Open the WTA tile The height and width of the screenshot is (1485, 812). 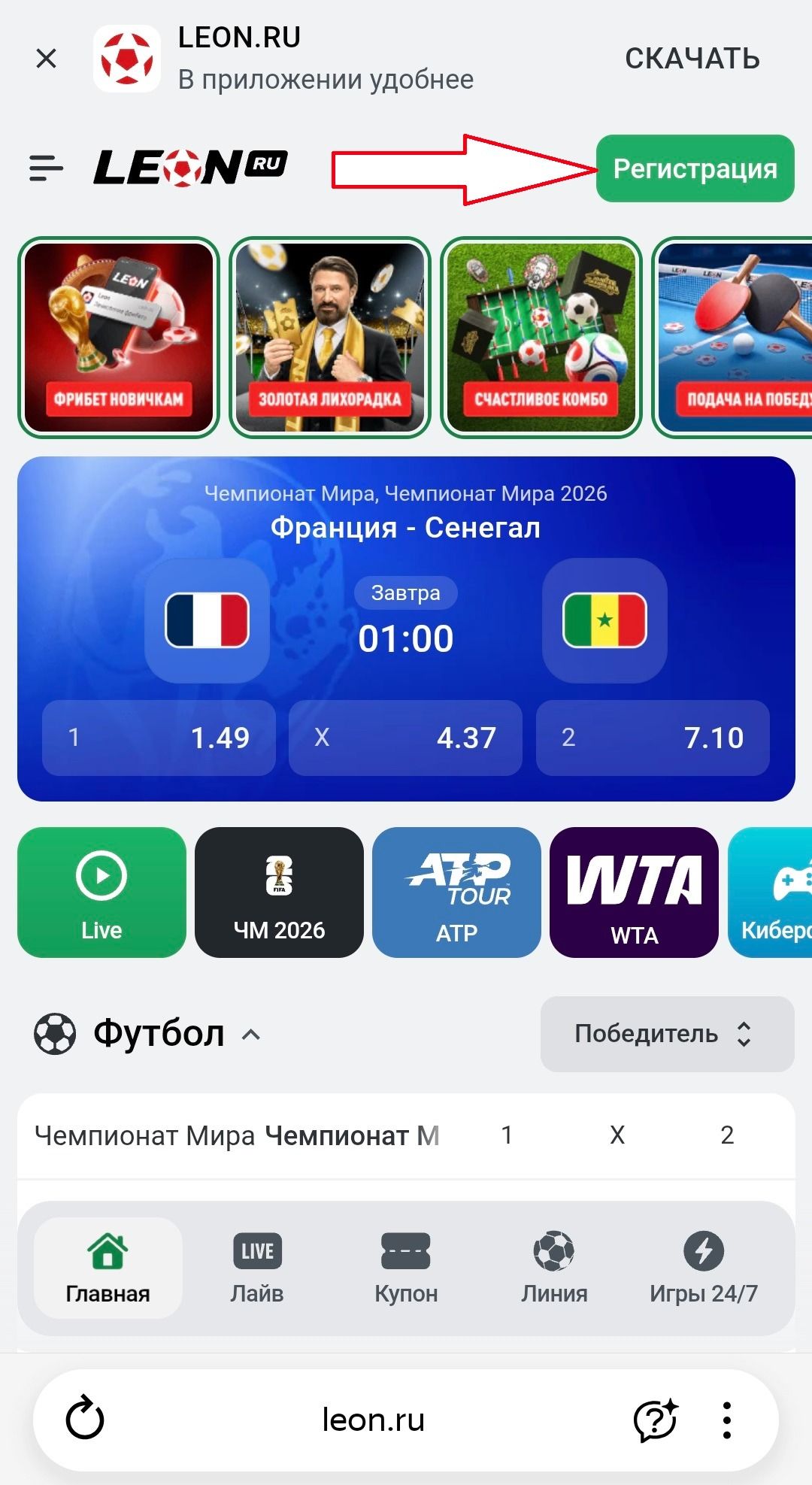634,893
